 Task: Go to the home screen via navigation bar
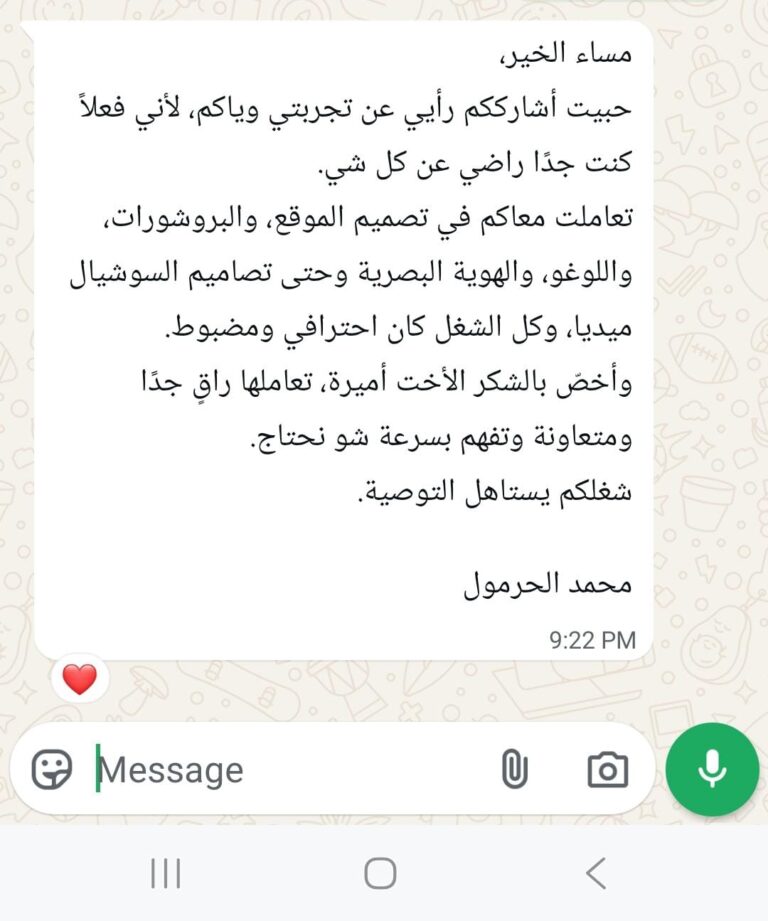click(380, 874)
